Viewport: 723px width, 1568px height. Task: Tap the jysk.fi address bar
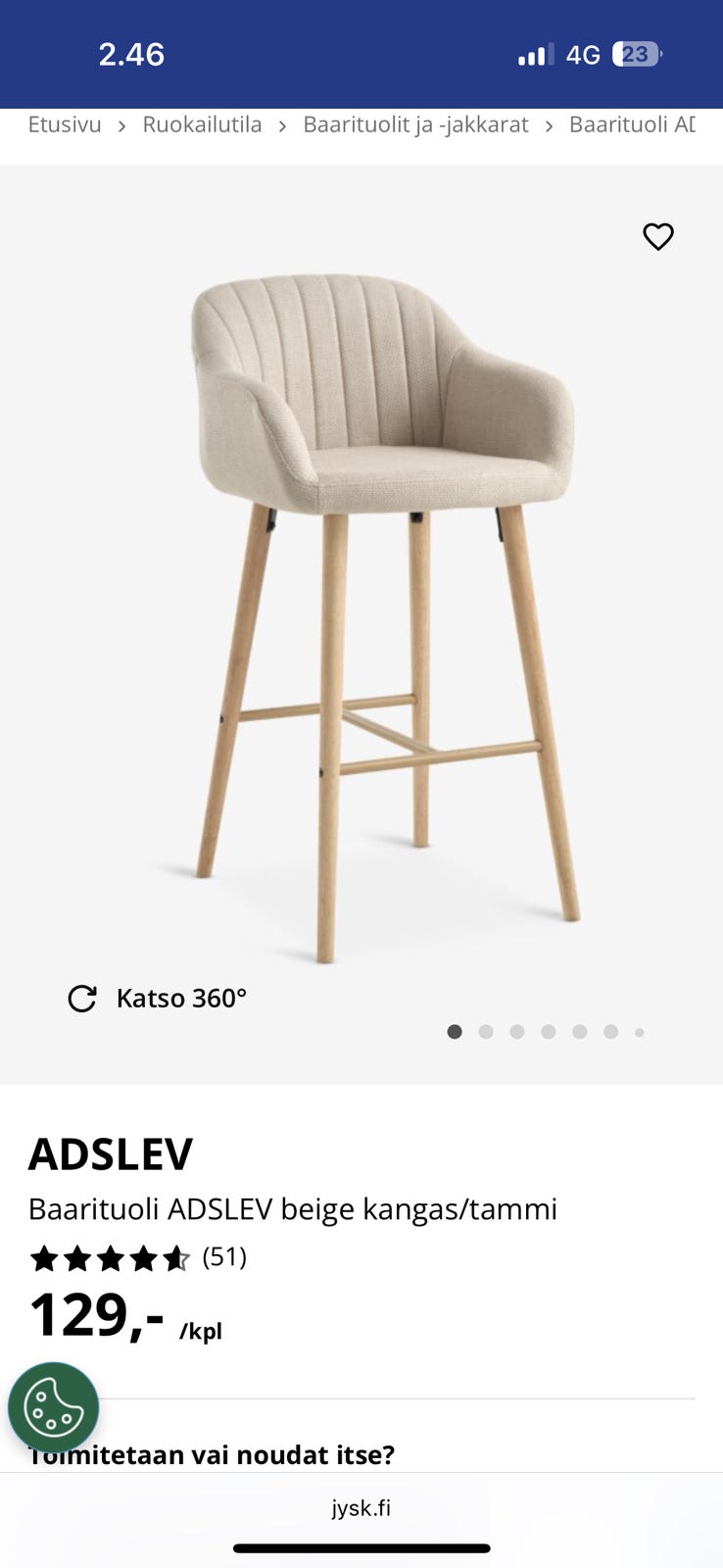[x=361, y=1507]
